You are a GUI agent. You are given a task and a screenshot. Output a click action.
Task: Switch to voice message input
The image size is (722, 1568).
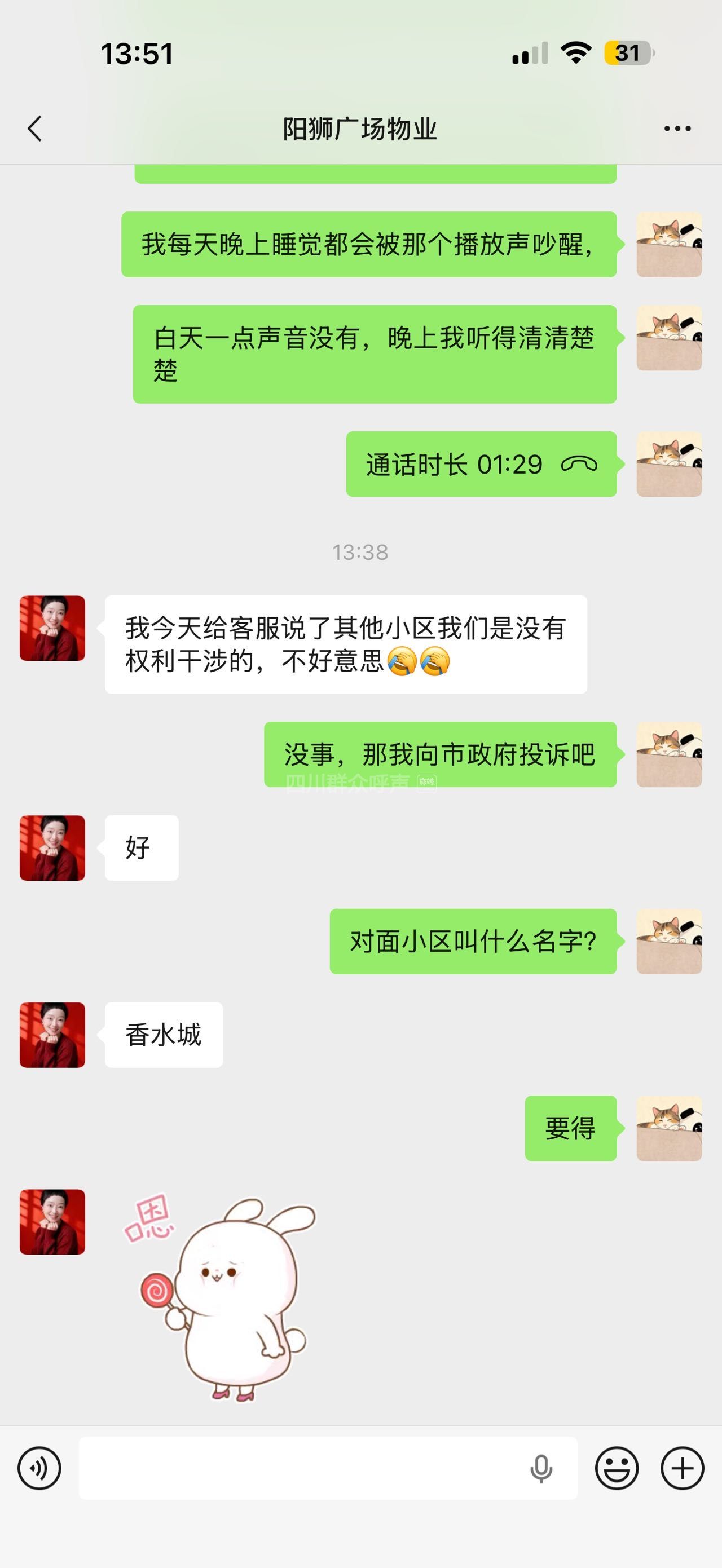pyautogui.click(x=39, y=1468)
